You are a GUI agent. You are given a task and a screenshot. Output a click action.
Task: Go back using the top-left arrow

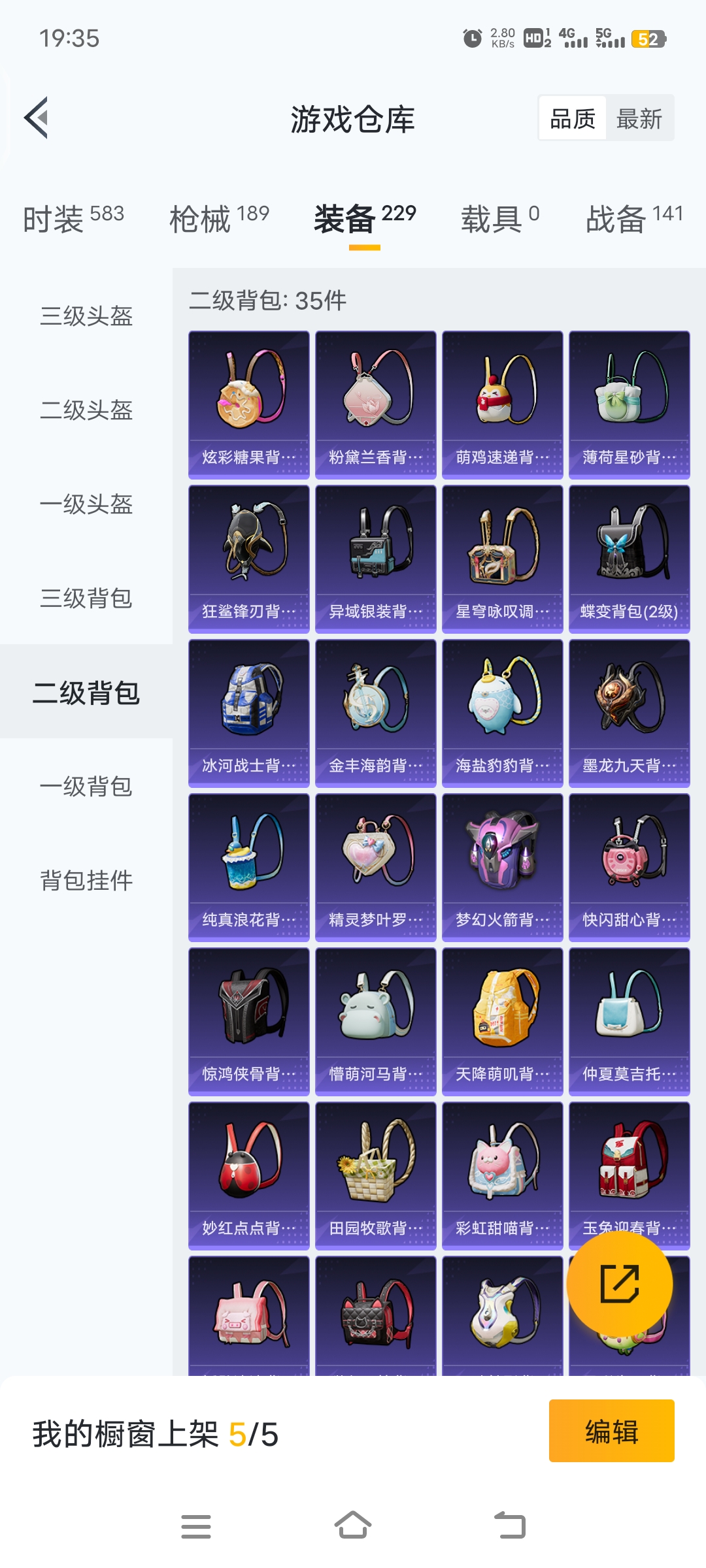click(37, 118)
